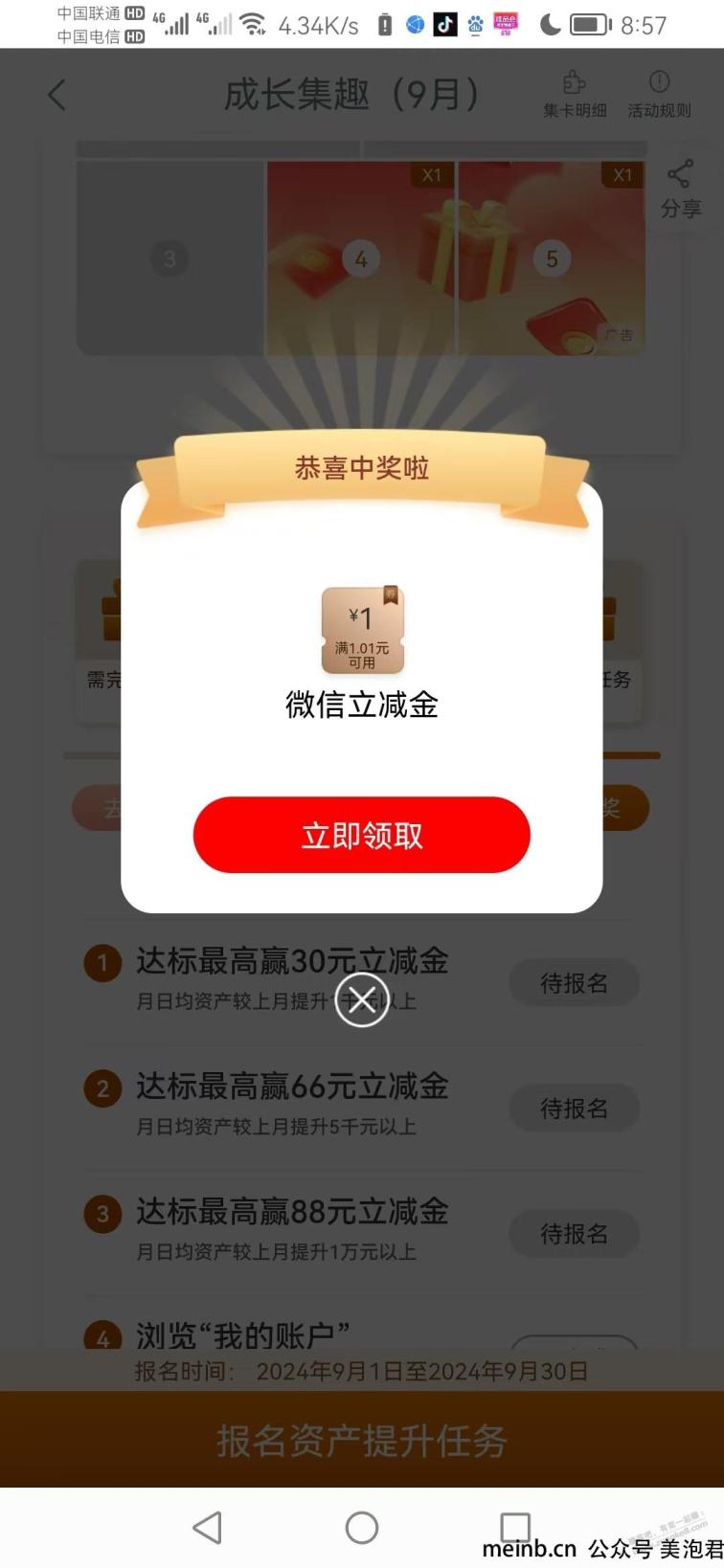Image resolution: width=724 pixels, height=1568 pixels.
Task: Go to the system home screen
Action: click(x=361, y=1528)
